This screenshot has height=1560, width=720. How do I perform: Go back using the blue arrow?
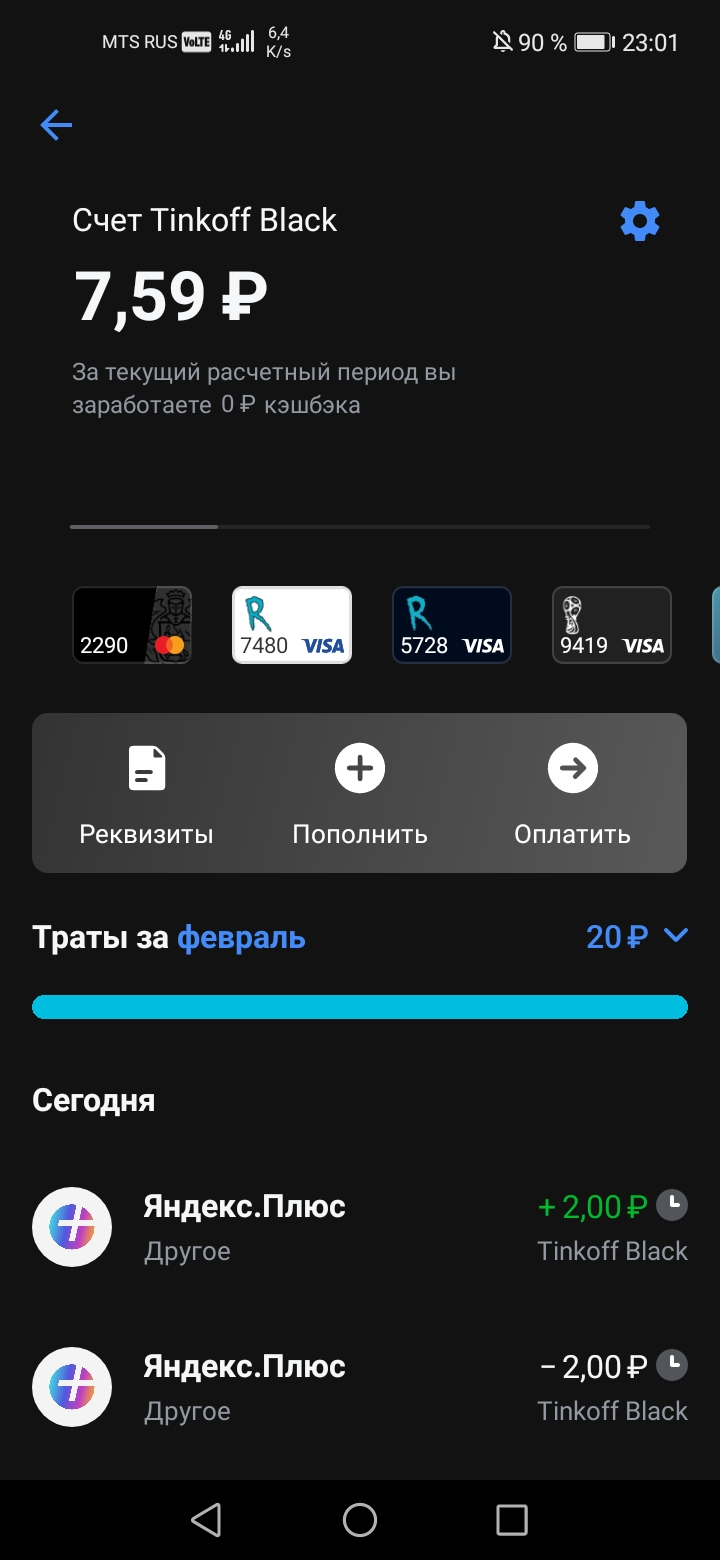[x=56, y=125]
